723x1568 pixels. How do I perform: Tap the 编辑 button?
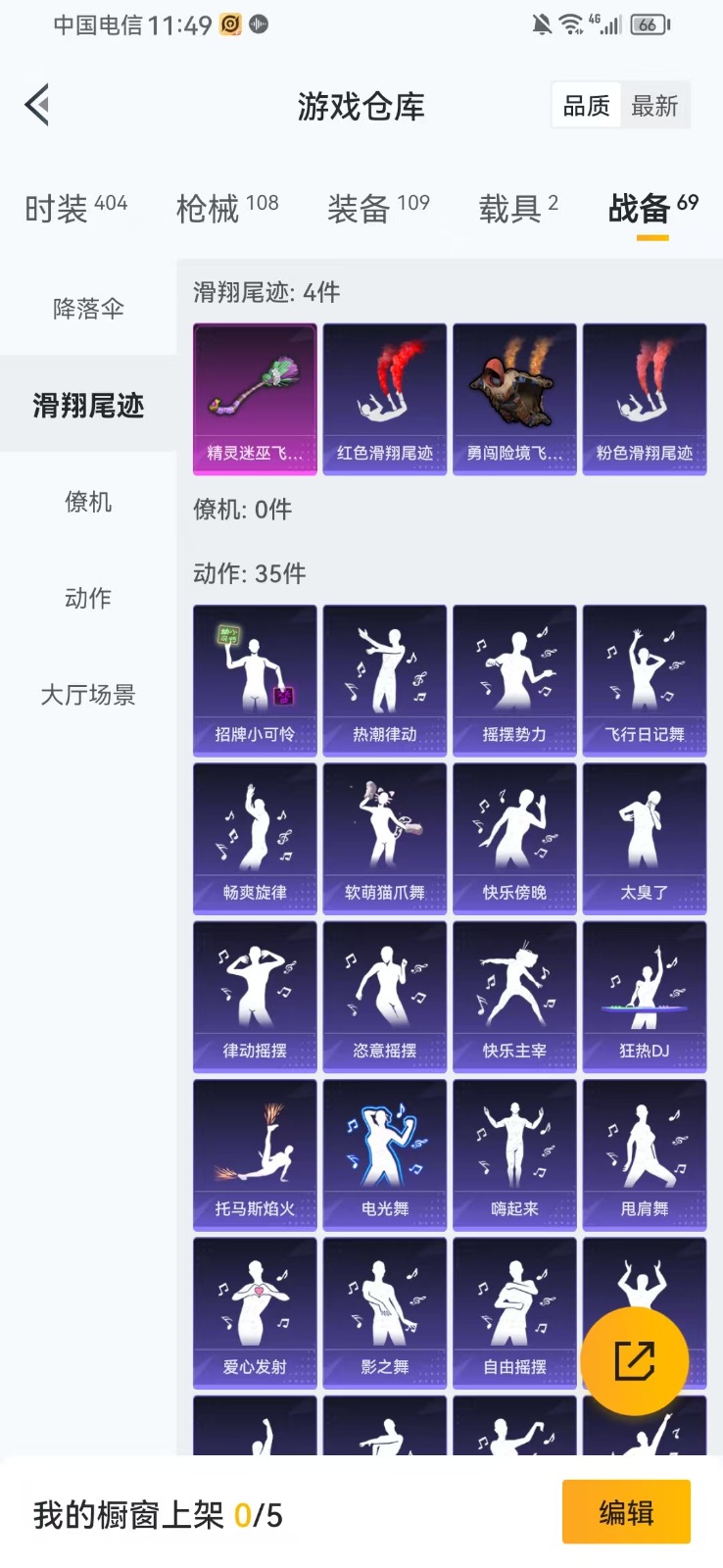click(x=626, y=1512)
